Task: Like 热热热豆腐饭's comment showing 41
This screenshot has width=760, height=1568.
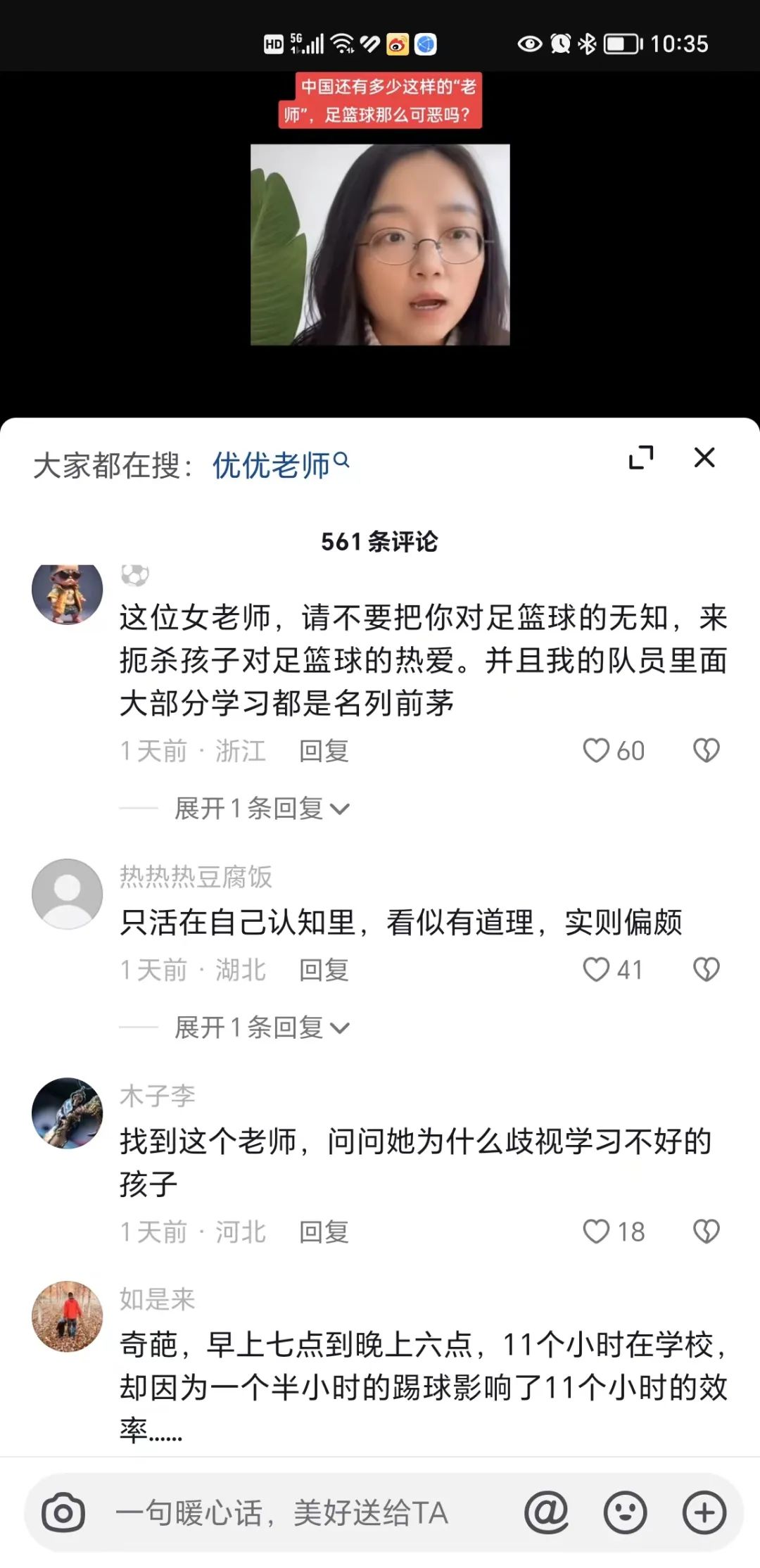Action: 597,970
